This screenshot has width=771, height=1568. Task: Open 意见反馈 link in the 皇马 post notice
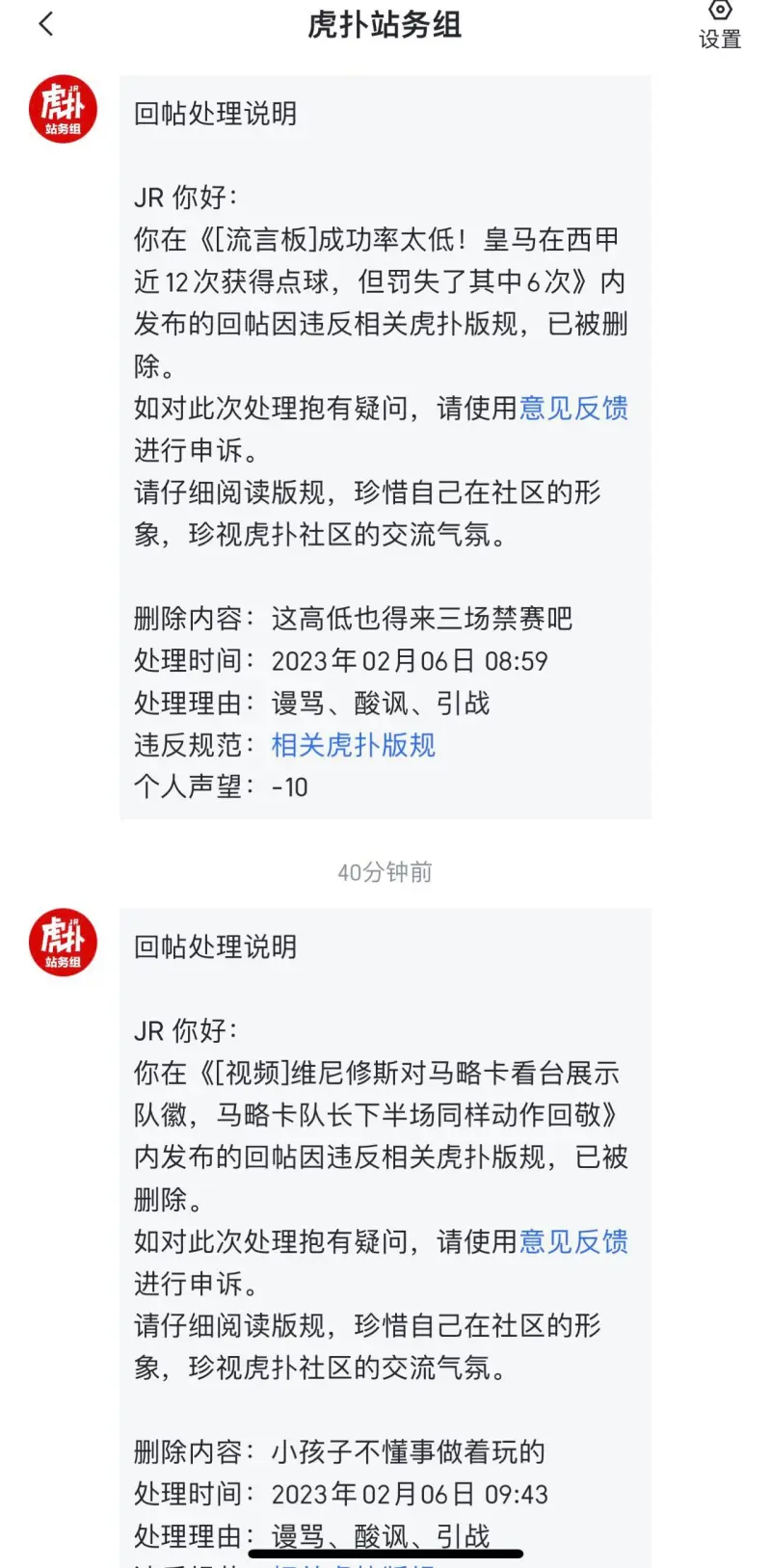pos(573,408)
